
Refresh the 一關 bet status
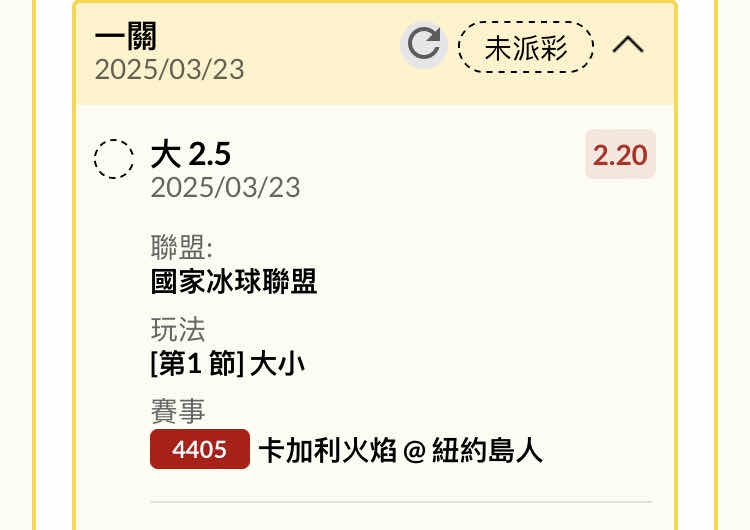point(424,46)
